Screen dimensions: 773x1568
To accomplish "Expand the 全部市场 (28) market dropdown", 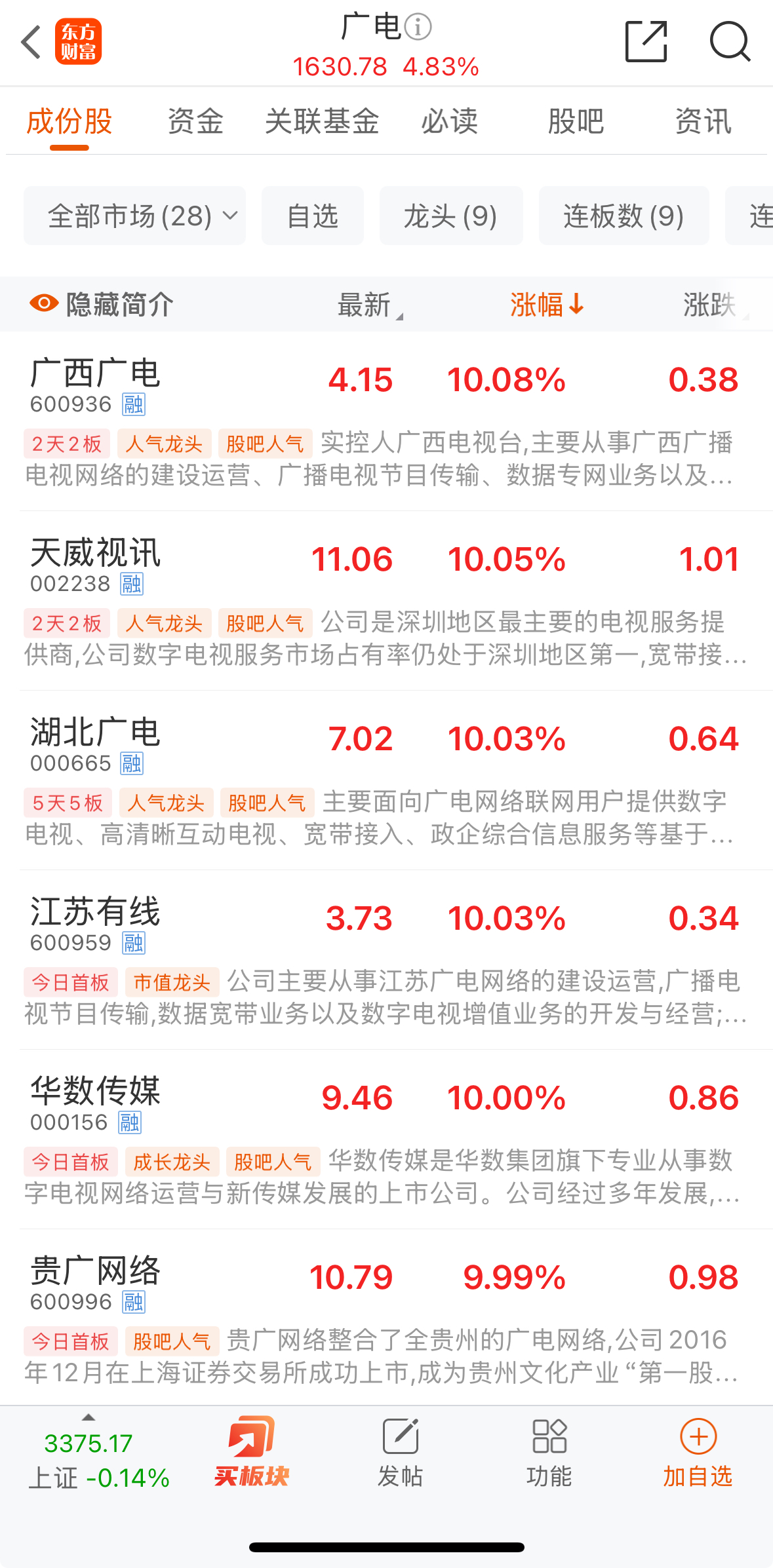I will pos(134,216).
